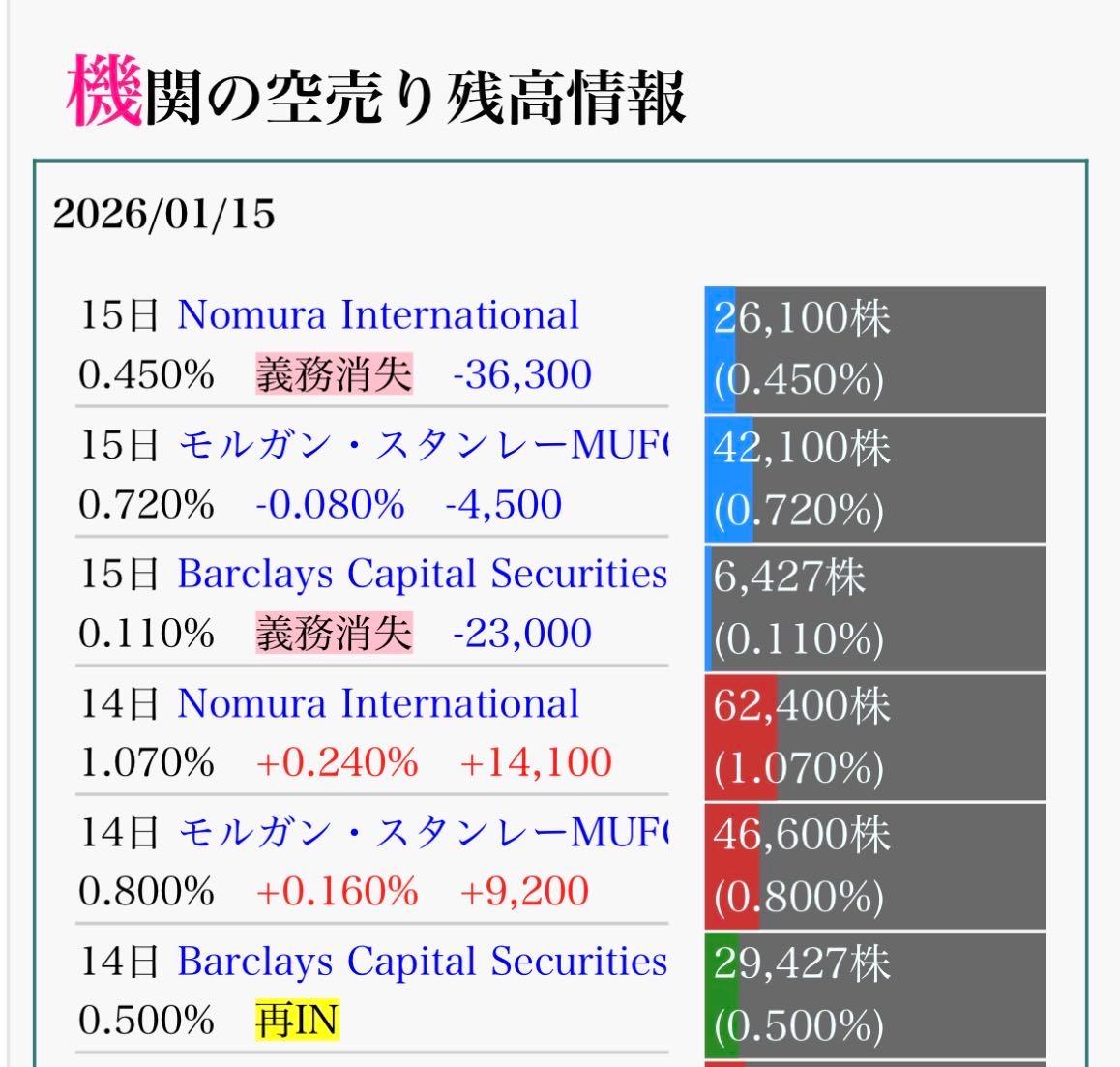Tap the 15日 Barclays Capital Securities link

(x=422, y=574)
